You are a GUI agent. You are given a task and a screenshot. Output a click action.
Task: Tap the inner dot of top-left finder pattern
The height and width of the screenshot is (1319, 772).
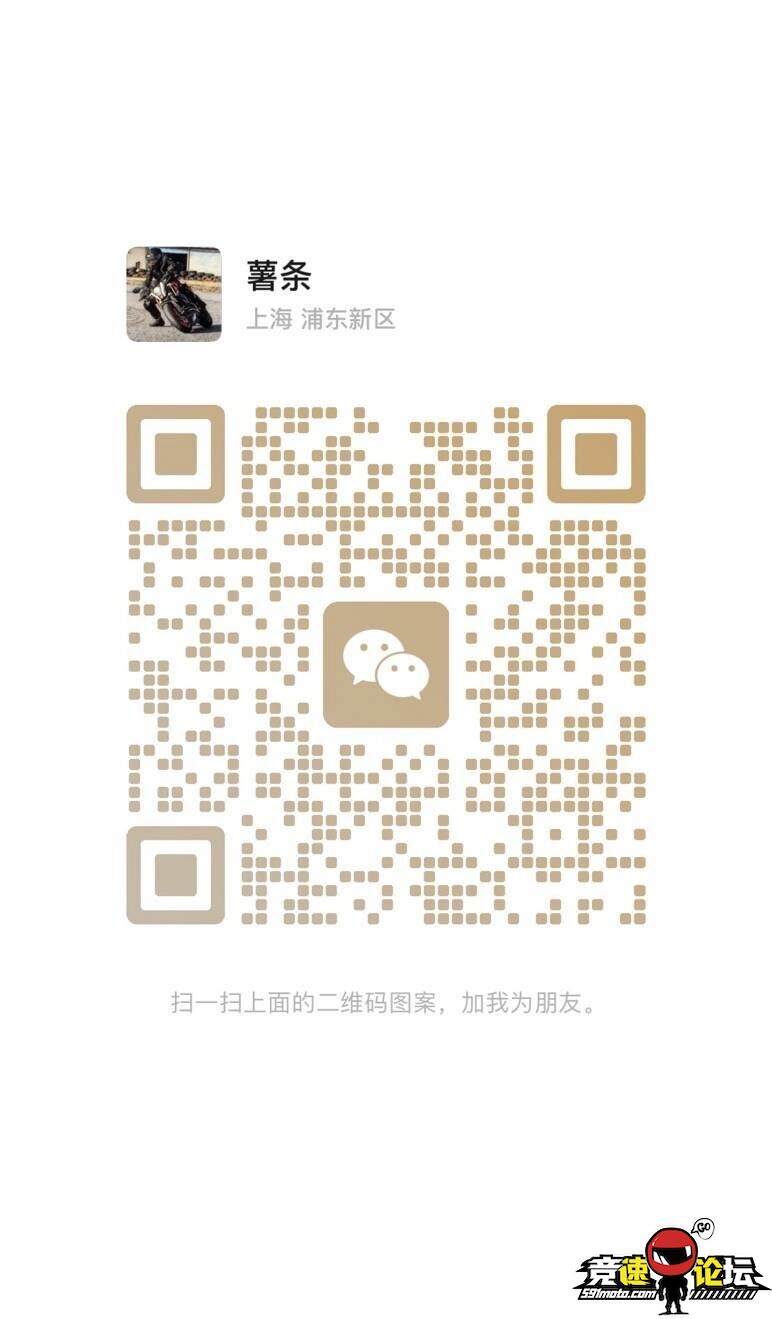pos(176,452)
